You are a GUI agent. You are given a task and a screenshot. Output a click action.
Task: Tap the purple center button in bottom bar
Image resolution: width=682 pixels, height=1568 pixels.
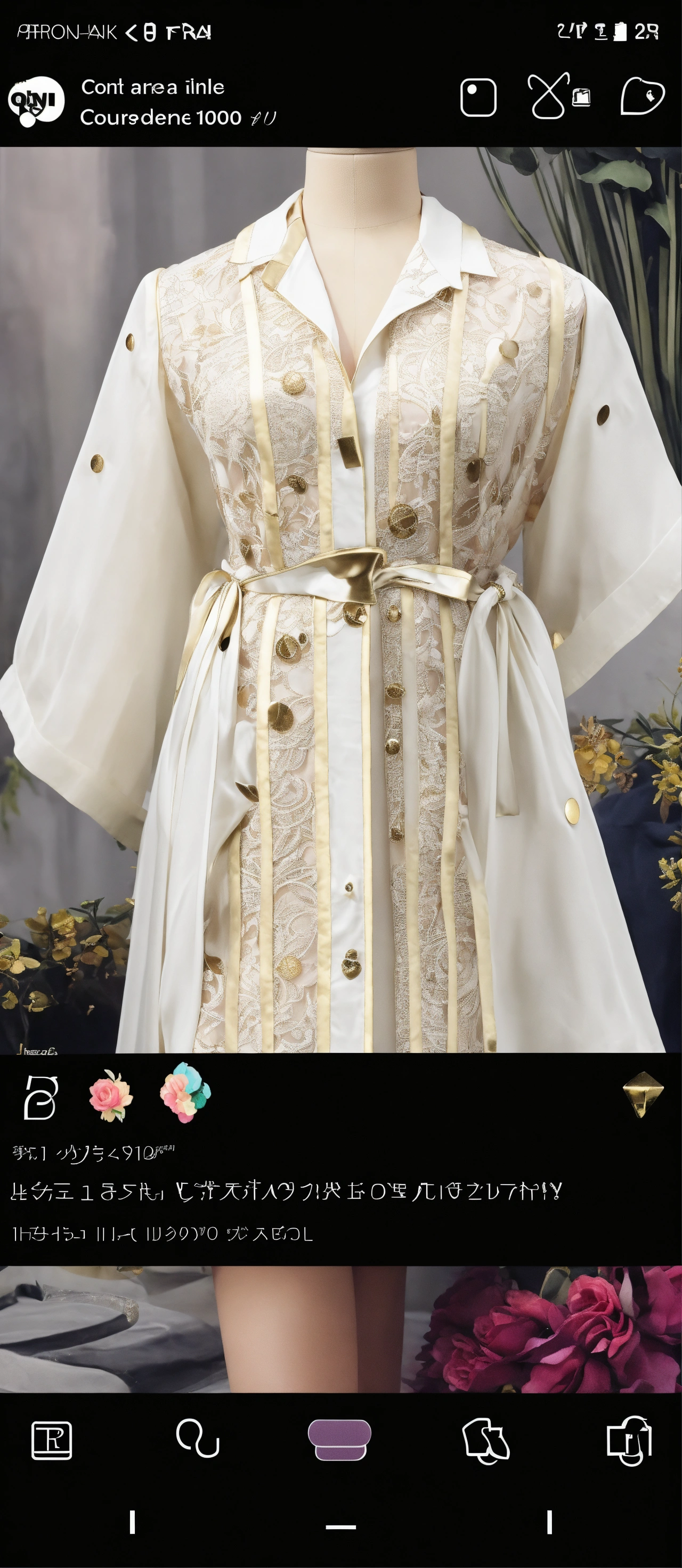click(x=339, y=1440)
